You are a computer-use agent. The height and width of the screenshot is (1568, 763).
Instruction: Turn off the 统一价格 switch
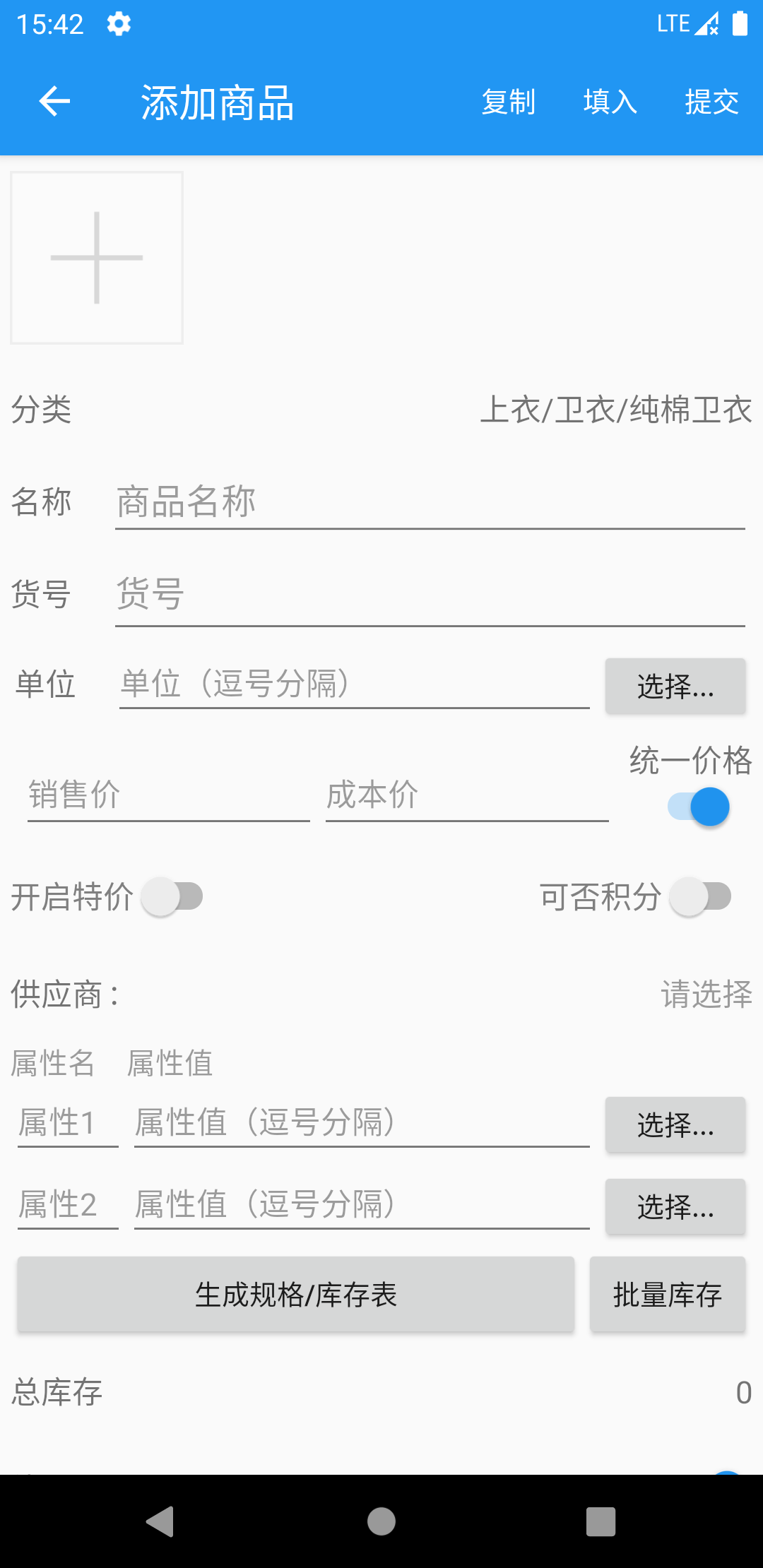click(699, 807)
